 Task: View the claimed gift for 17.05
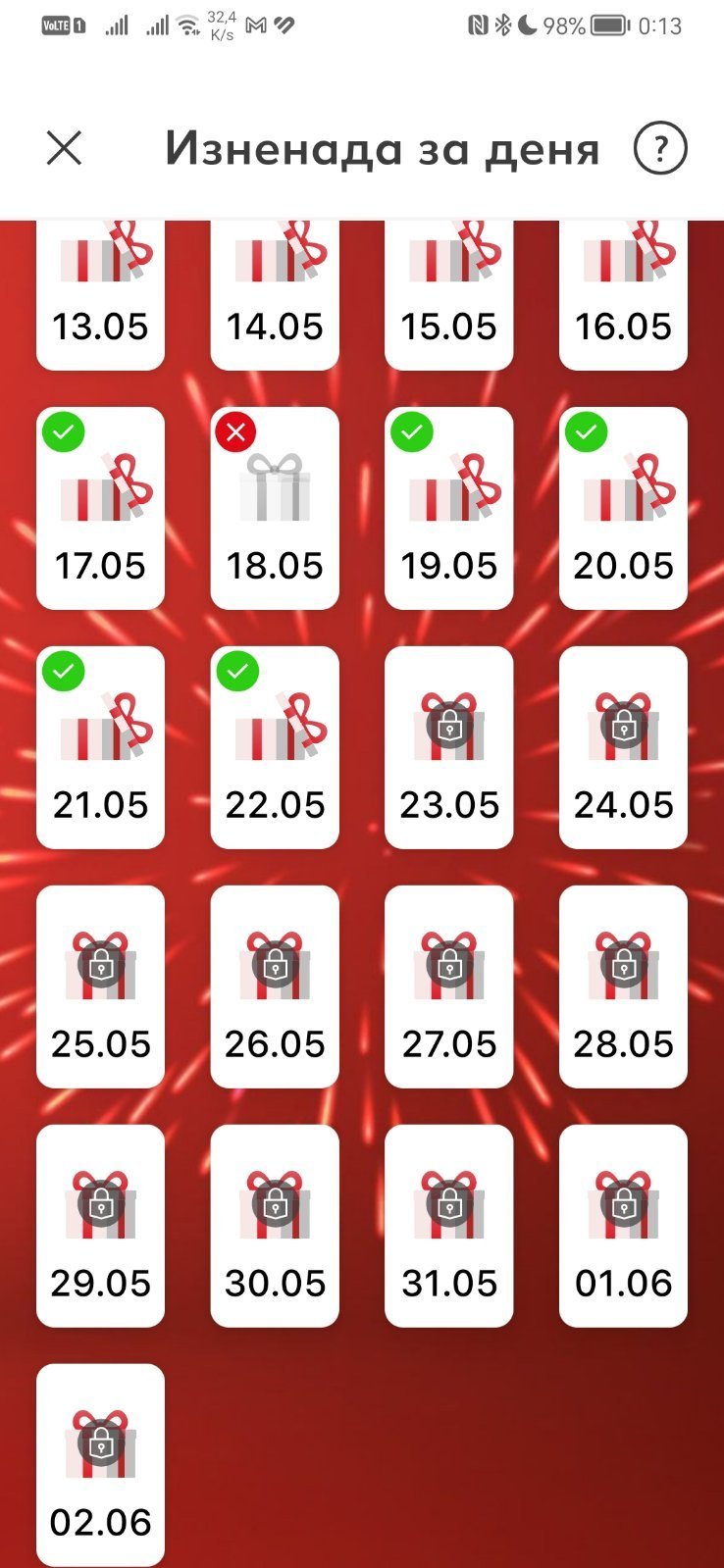click(x=100, y=508)
